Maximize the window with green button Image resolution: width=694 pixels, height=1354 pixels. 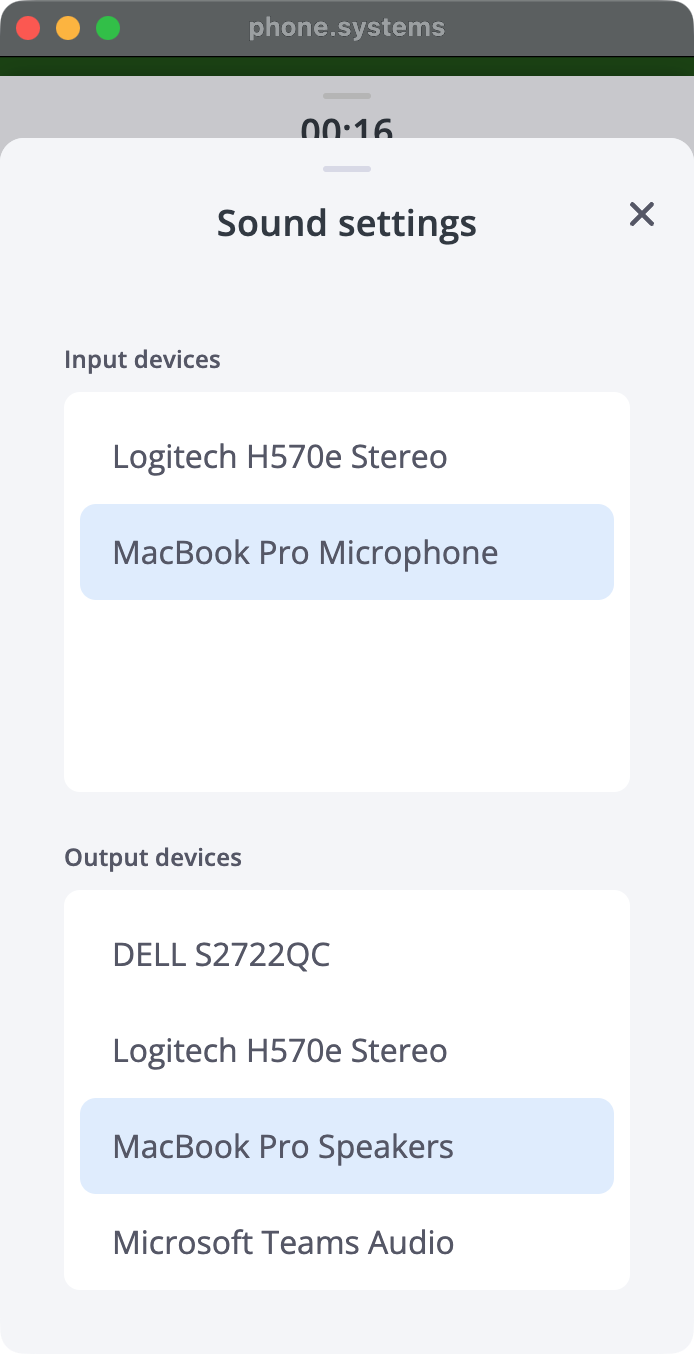pos(108,28)
